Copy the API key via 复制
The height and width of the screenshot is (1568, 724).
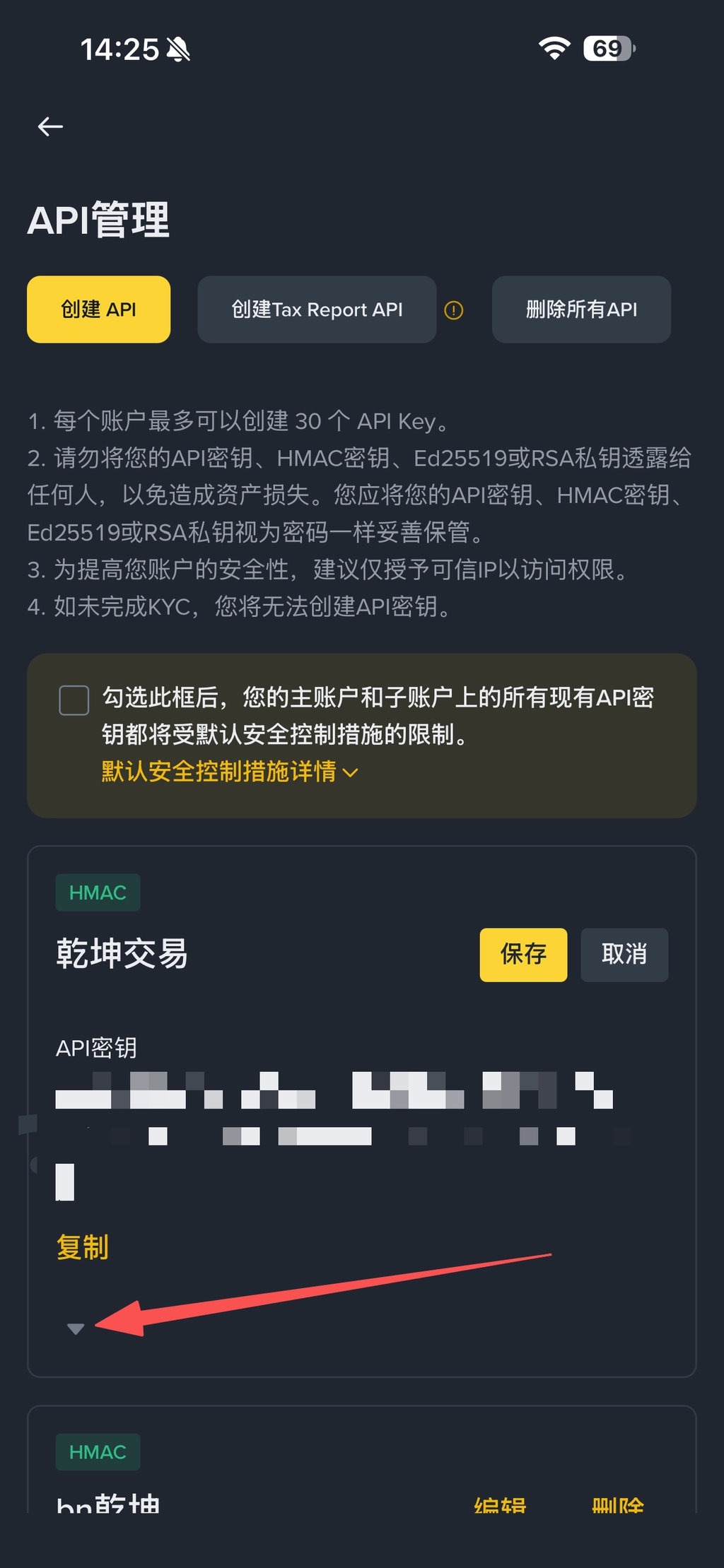coord(83,1247)
